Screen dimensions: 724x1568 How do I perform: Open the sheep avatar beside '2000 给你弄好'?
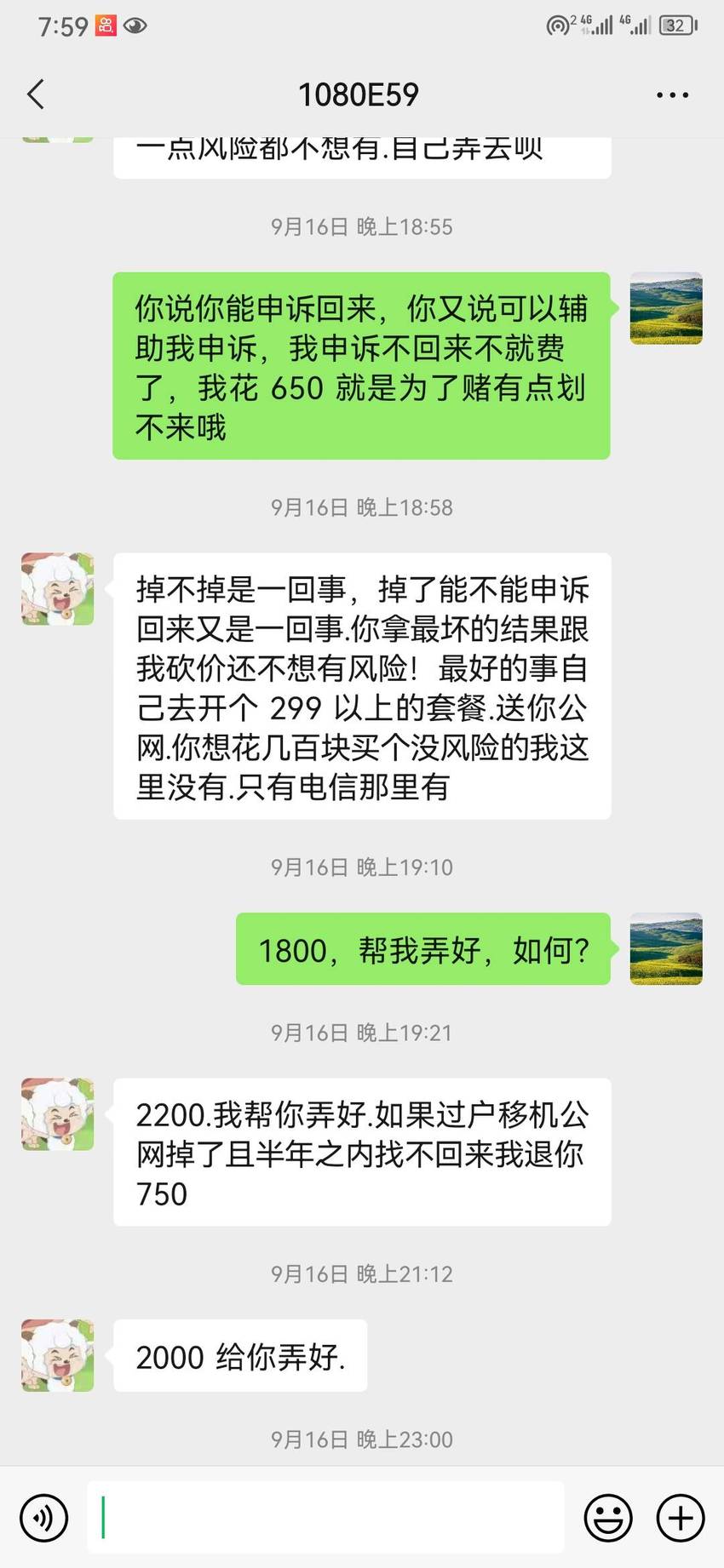coord(57,1355)
